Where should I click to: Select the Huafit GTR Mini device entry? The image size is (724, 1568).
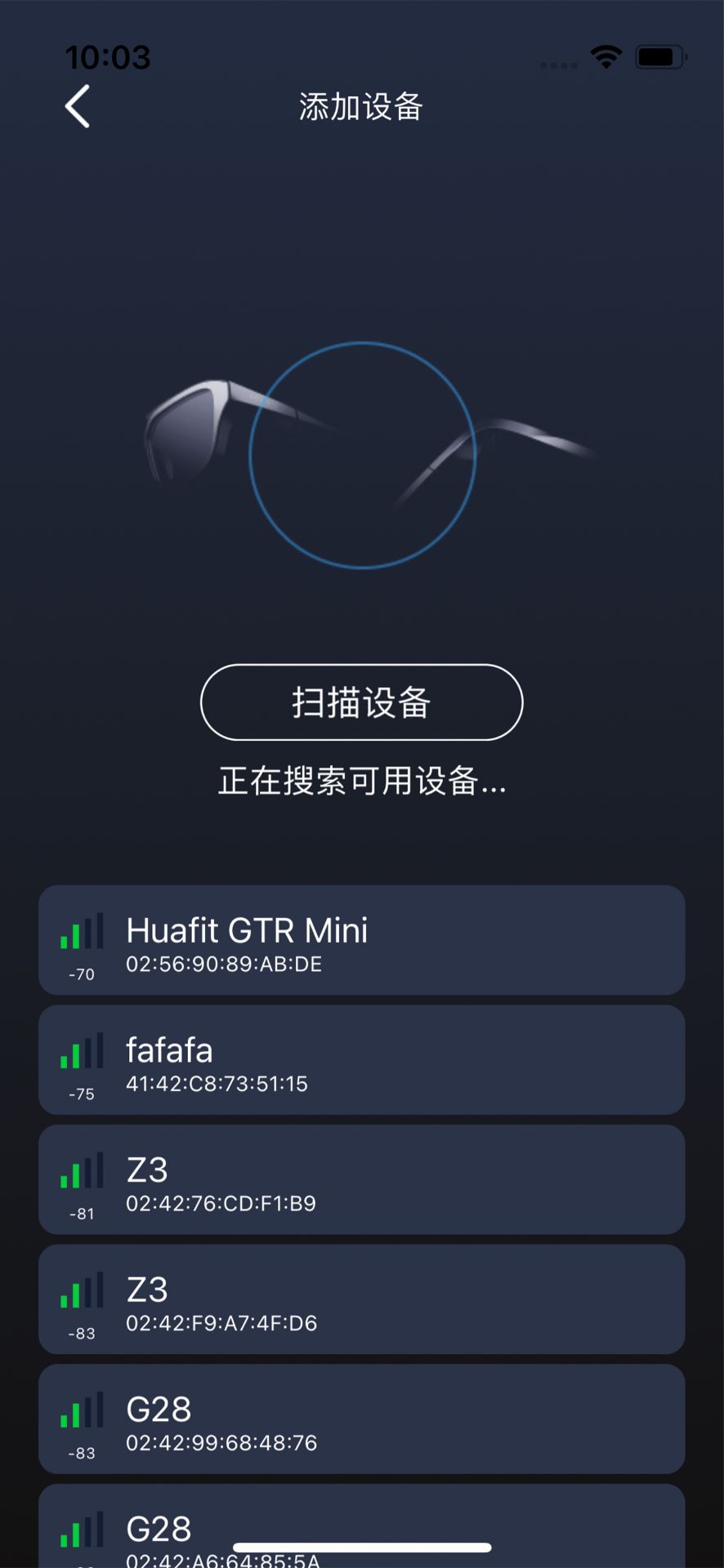(x=362, y=941)
